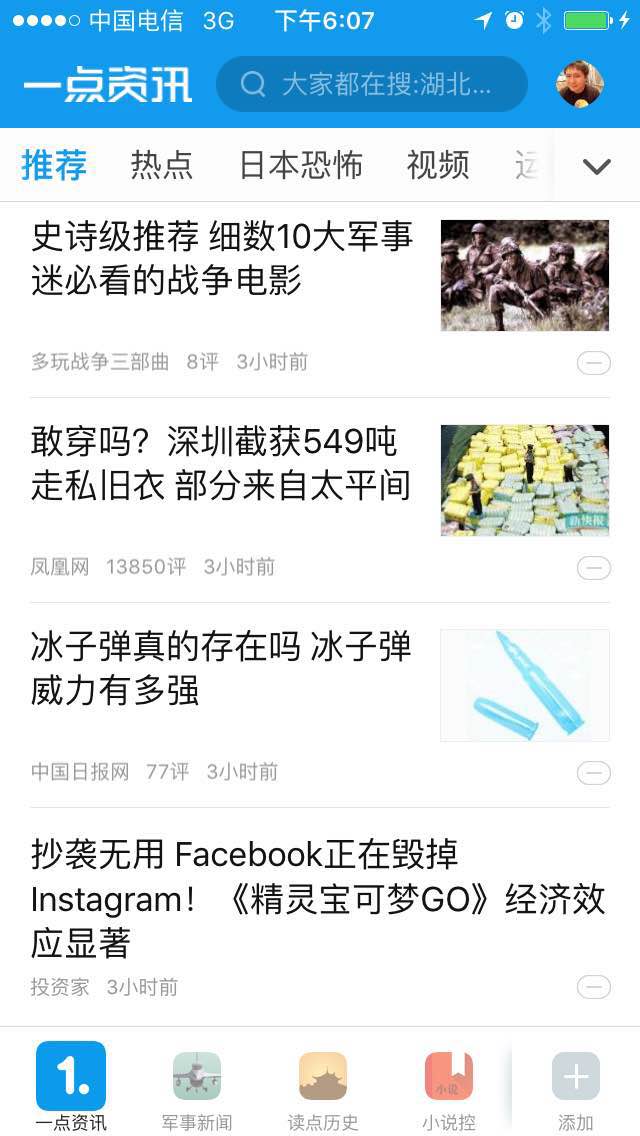Tap the minus icon on Facebook article
This screenshot has height=1136, width=640.
[594, 987]
